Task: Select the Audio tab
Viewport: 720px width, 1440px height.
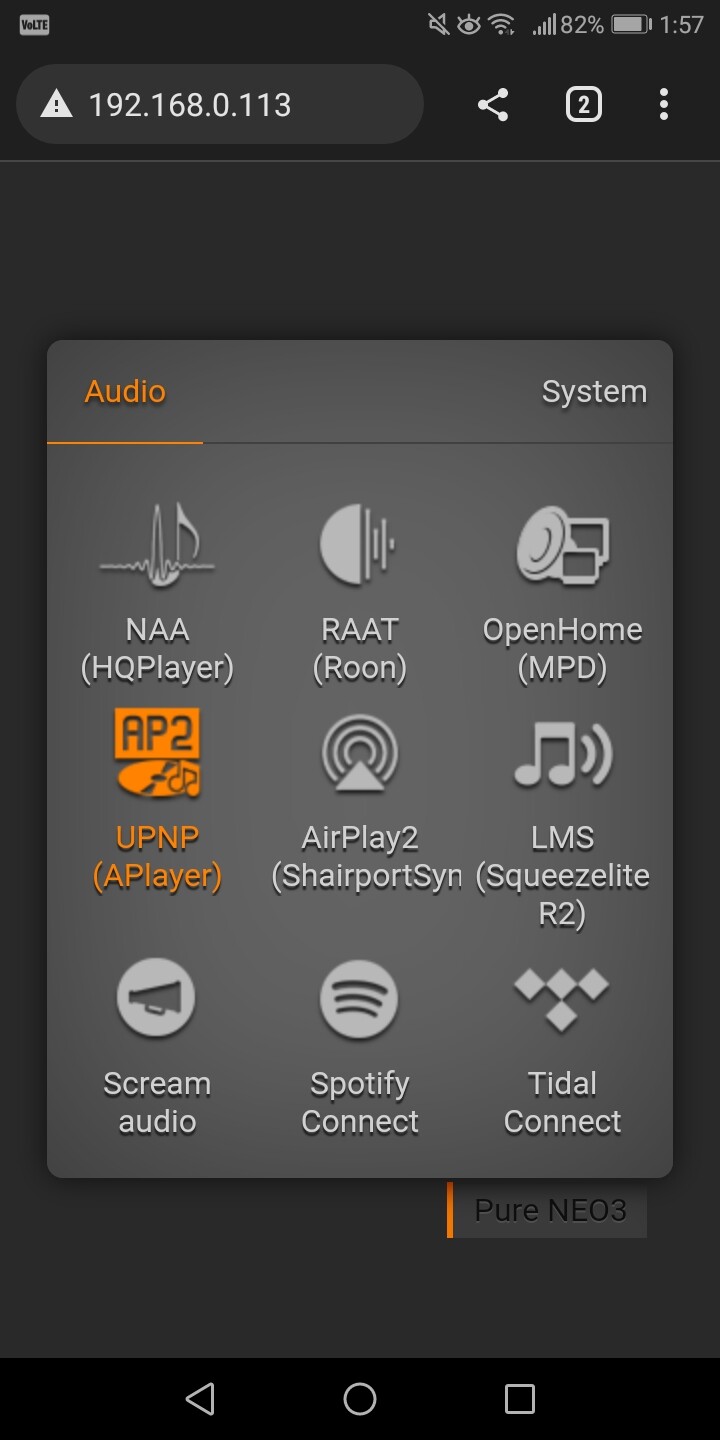Action: click(x=125, y=392)
